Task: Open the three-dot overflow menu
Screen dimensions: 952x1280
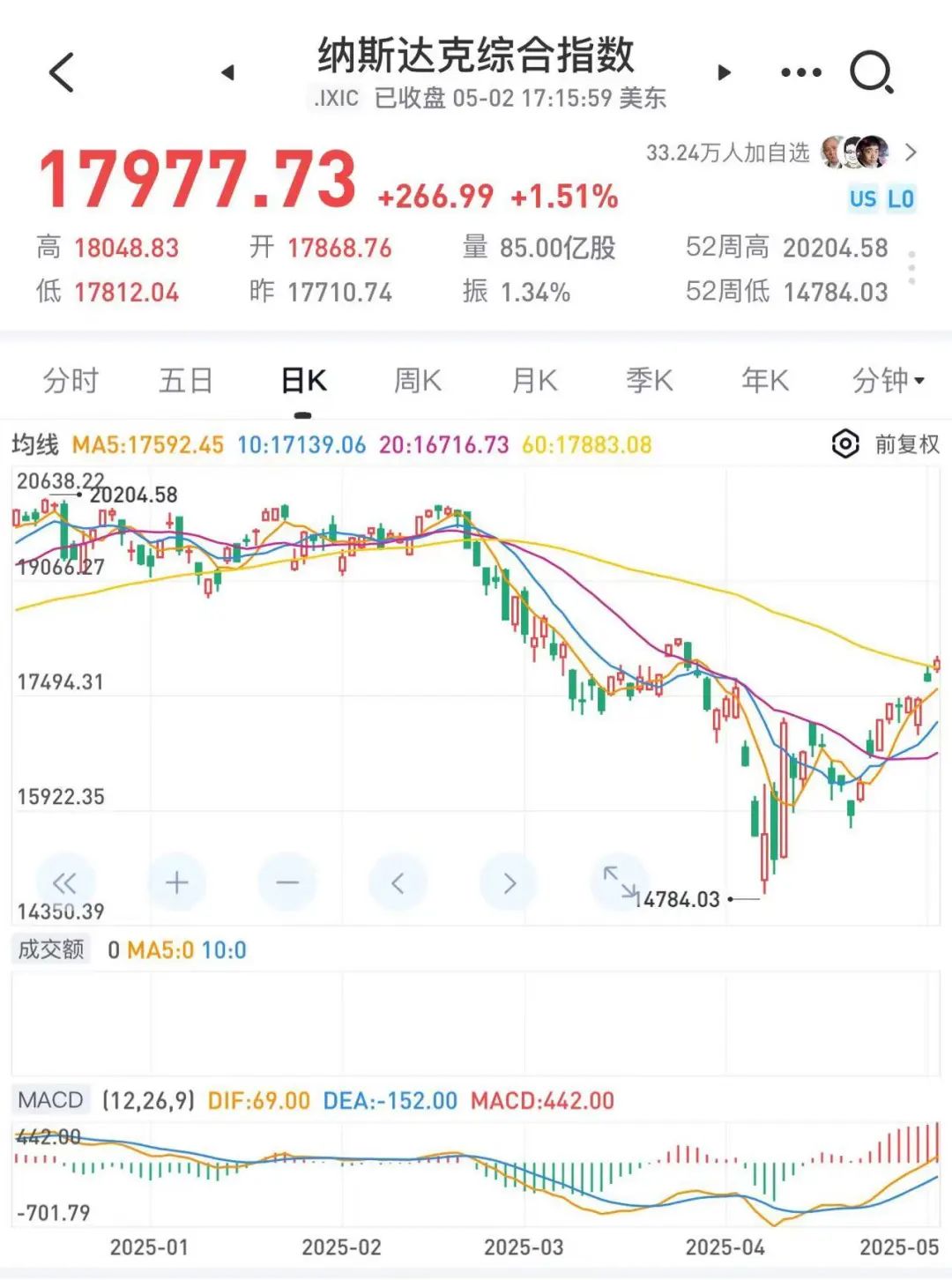Action: tap(800, 72)
